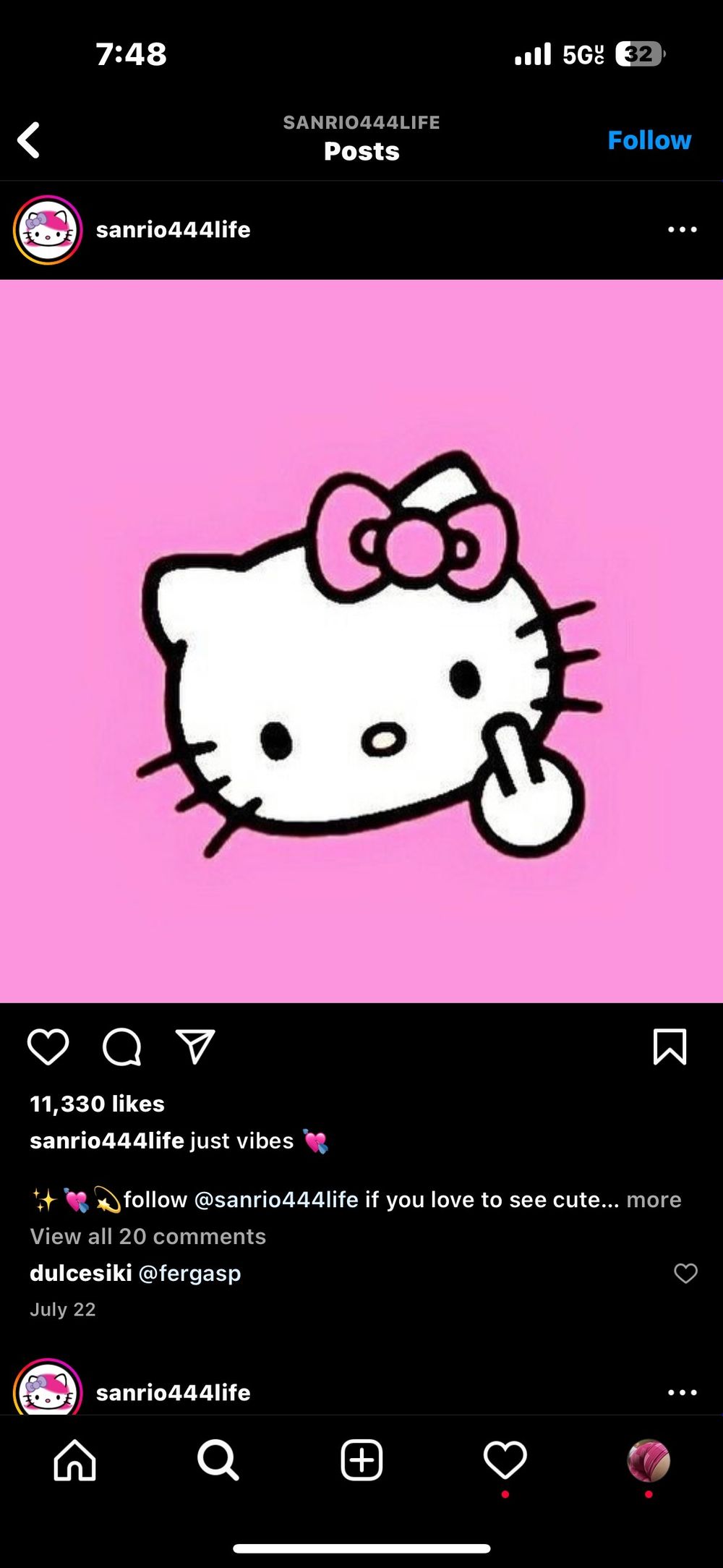Open the overflow menu on the Hello Kitty post
723x1568 pixels.
coord(682,230)
